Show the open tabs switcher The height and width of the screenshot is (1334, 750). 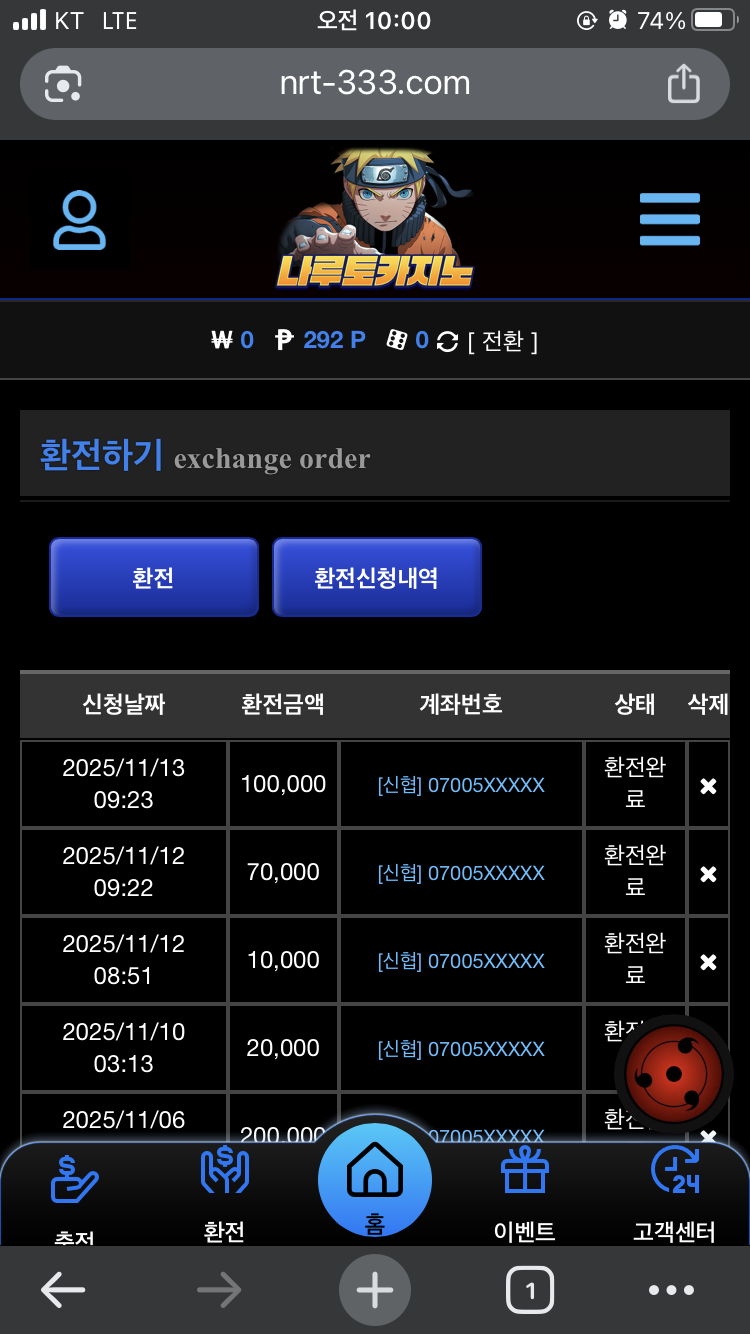pos(530,1290)
